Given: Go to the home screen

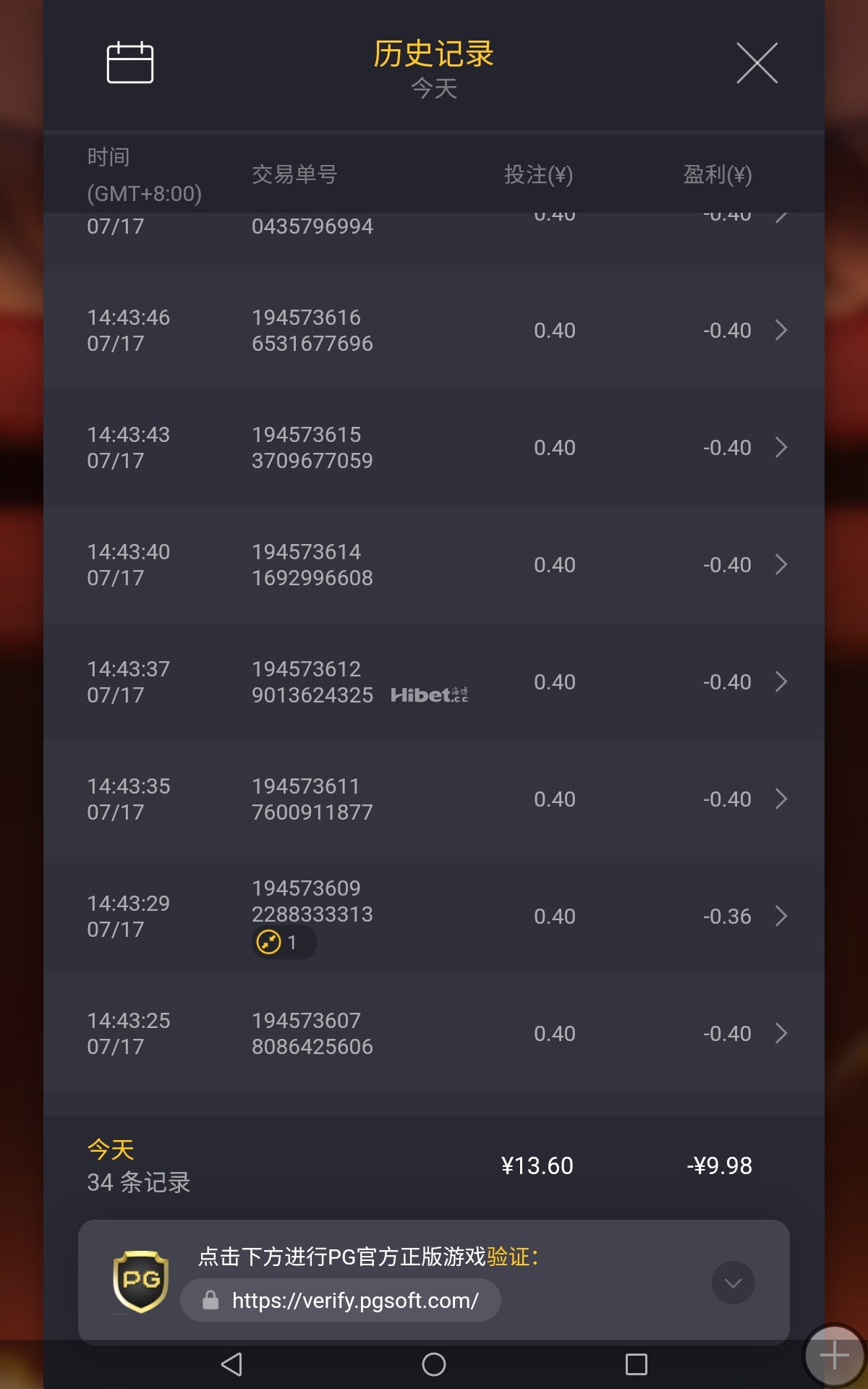Looking at the screenshot, I should 434,1364.
